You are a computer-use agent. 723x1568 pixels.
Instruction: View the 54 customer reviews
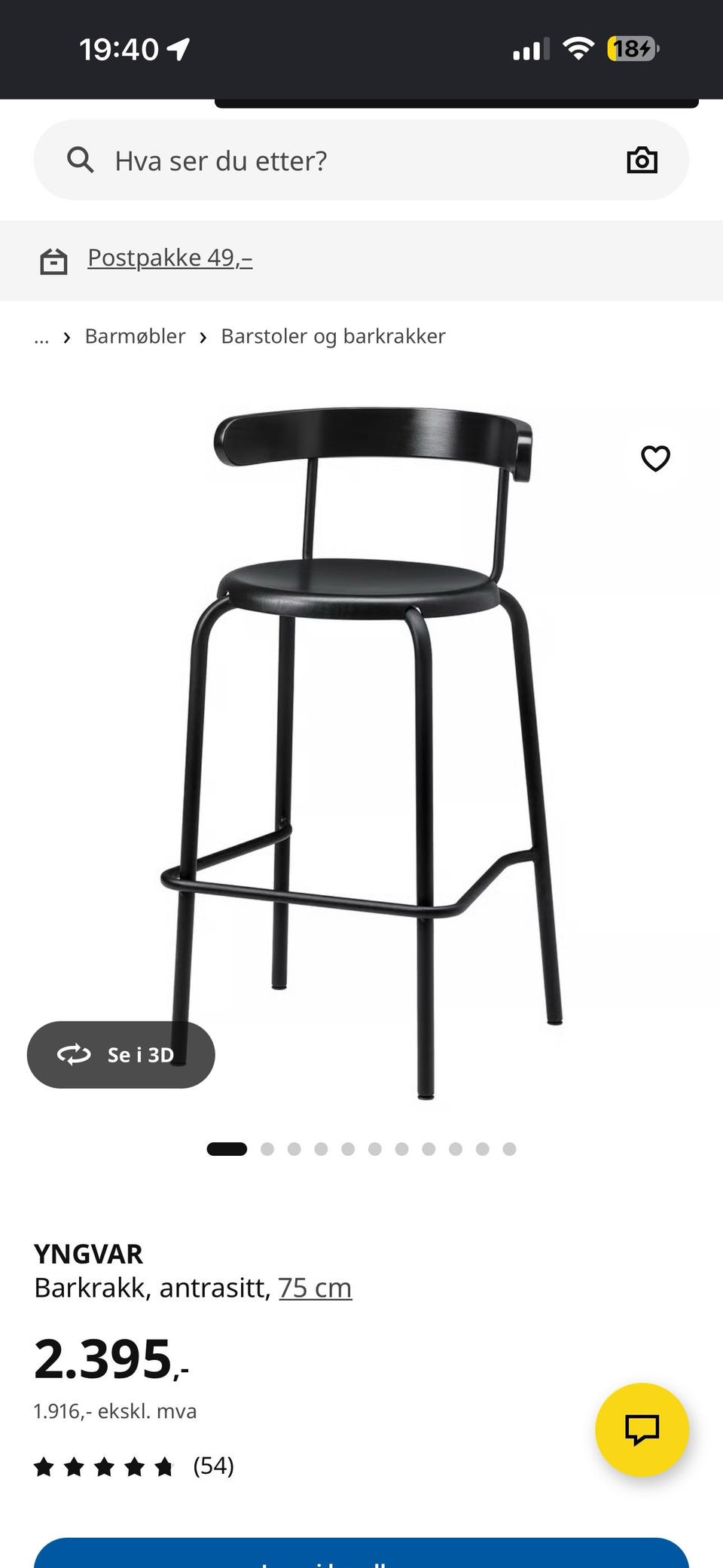(134, 1466)
